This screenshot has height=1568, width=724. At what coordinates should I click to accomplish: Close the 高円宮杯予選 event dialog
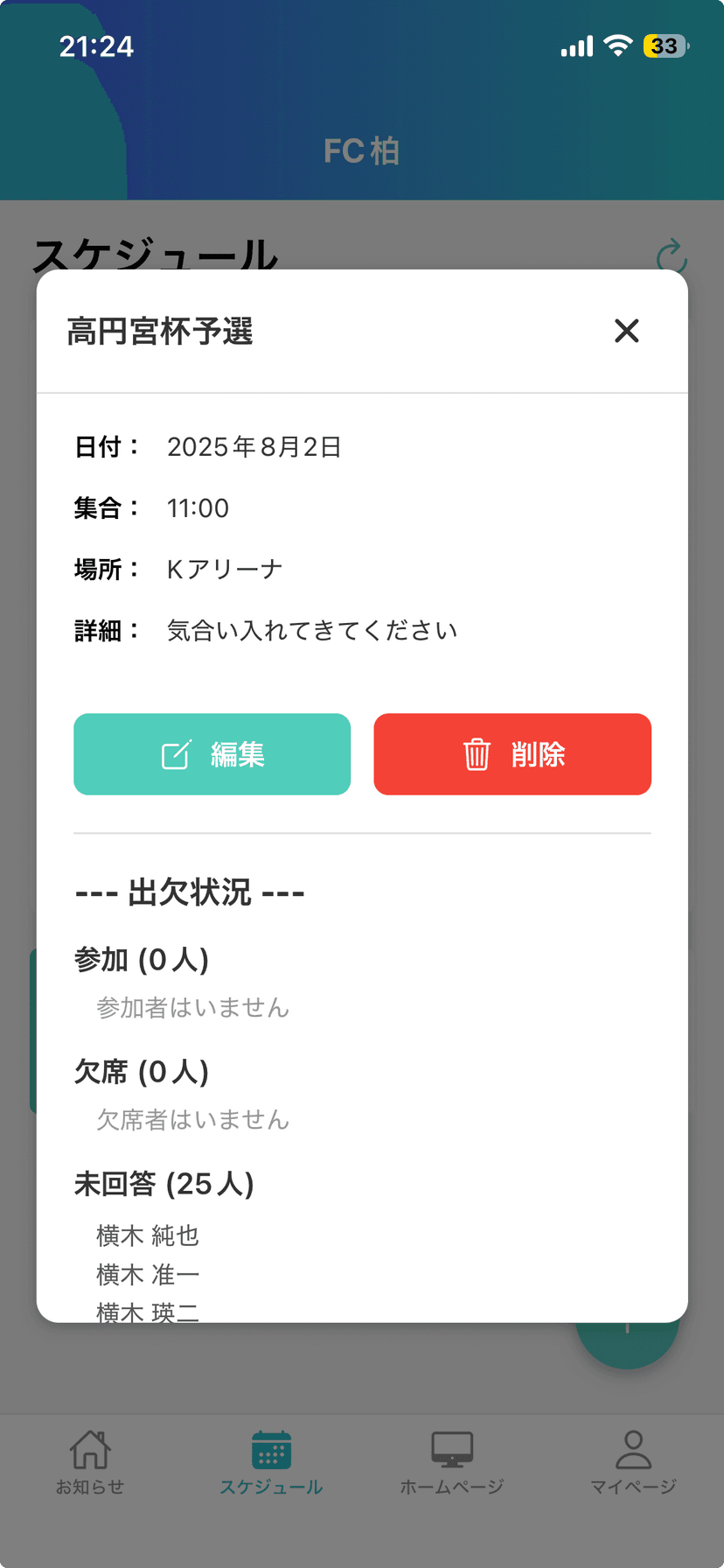[626, 331]
